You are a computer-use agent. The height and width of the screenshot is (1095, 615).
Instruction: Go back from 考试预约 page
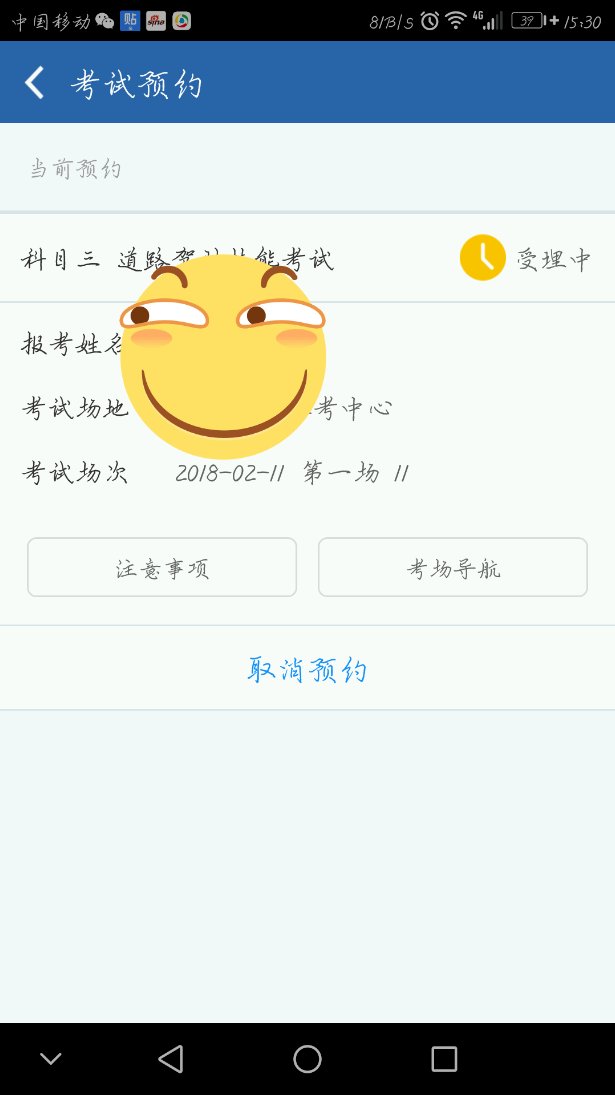[x=35, y=83]
